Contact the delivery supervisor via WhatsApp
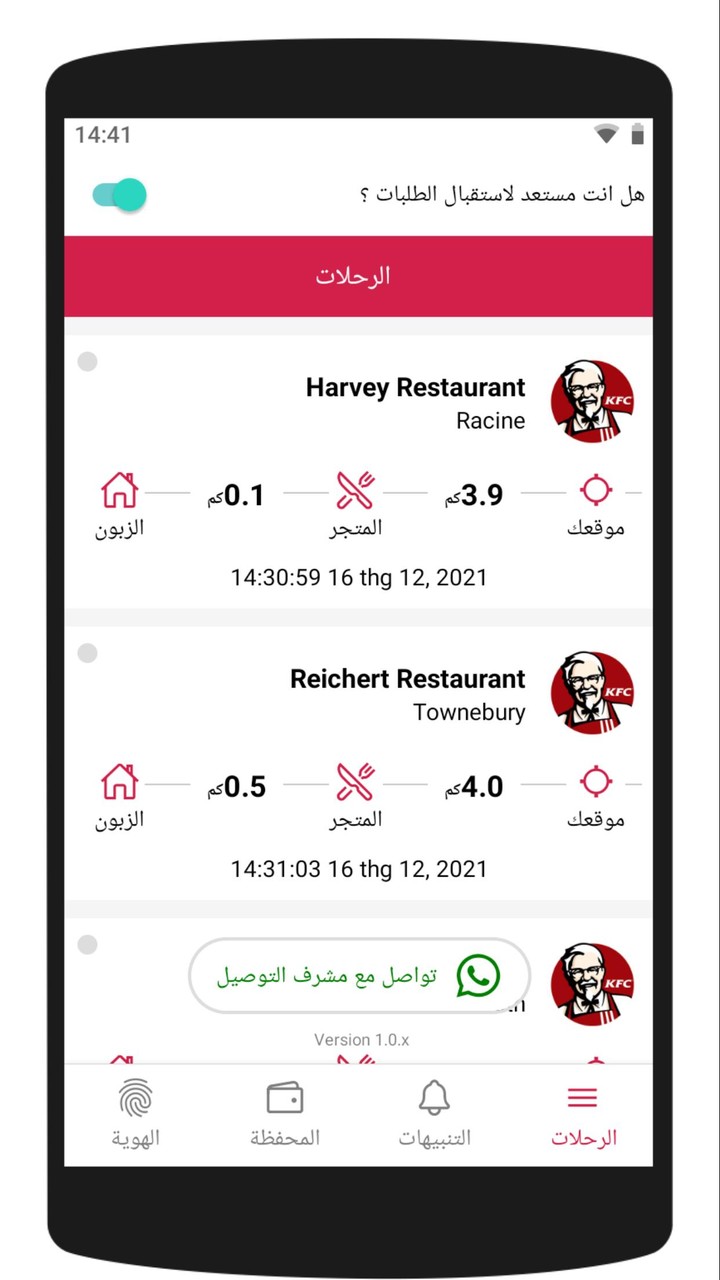The height and width of the screenshot is (1280, 720). 358,975
